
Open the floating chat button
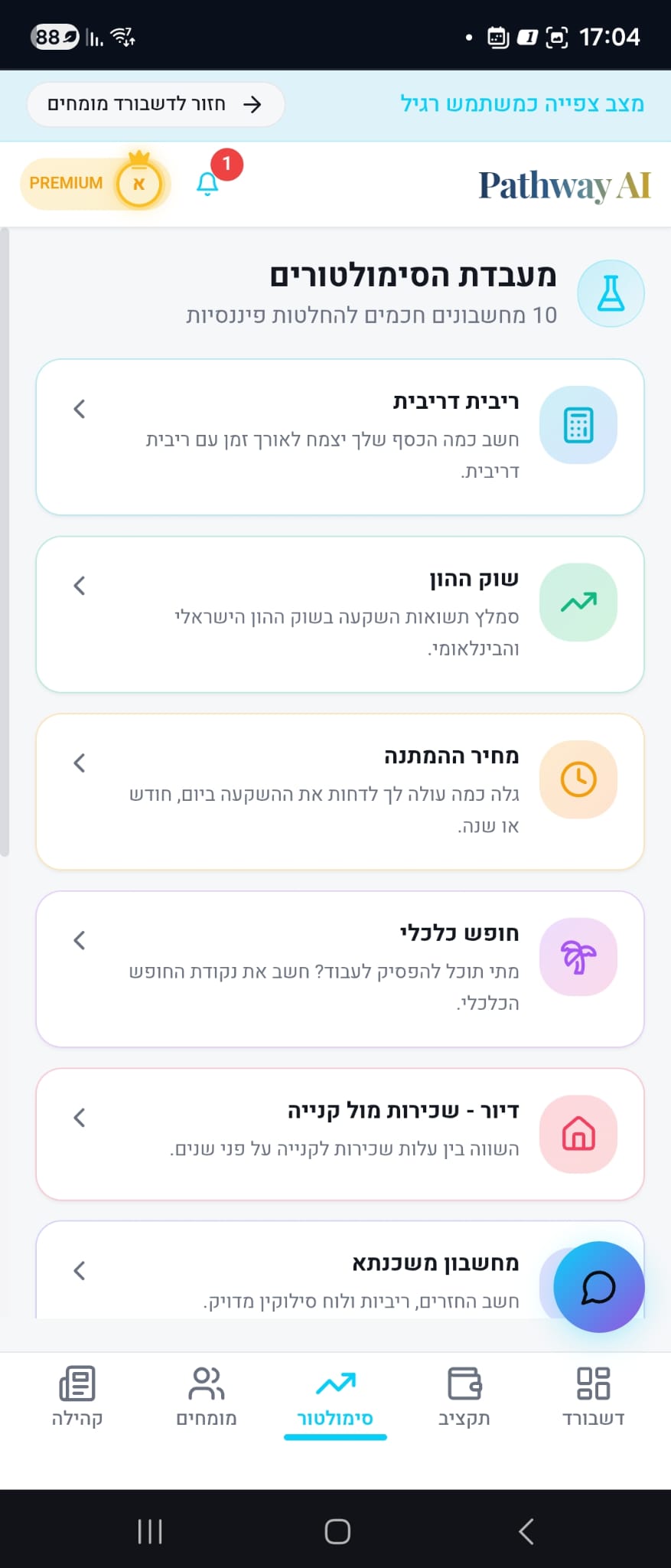[598, 1287]
